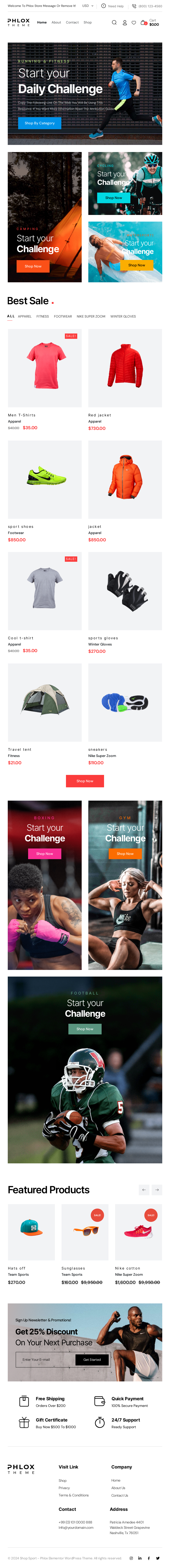170x1568 pixels.
Task: Tap Shop Now on the Boxing banner
Action: click(44, 854)
